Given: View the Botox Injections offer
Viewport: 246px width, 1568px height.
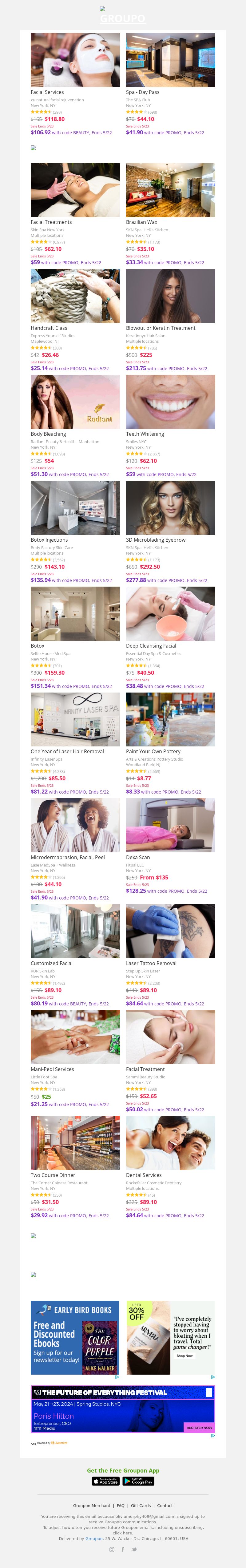Looking at the screenshot, I should [x=75, y=508].
